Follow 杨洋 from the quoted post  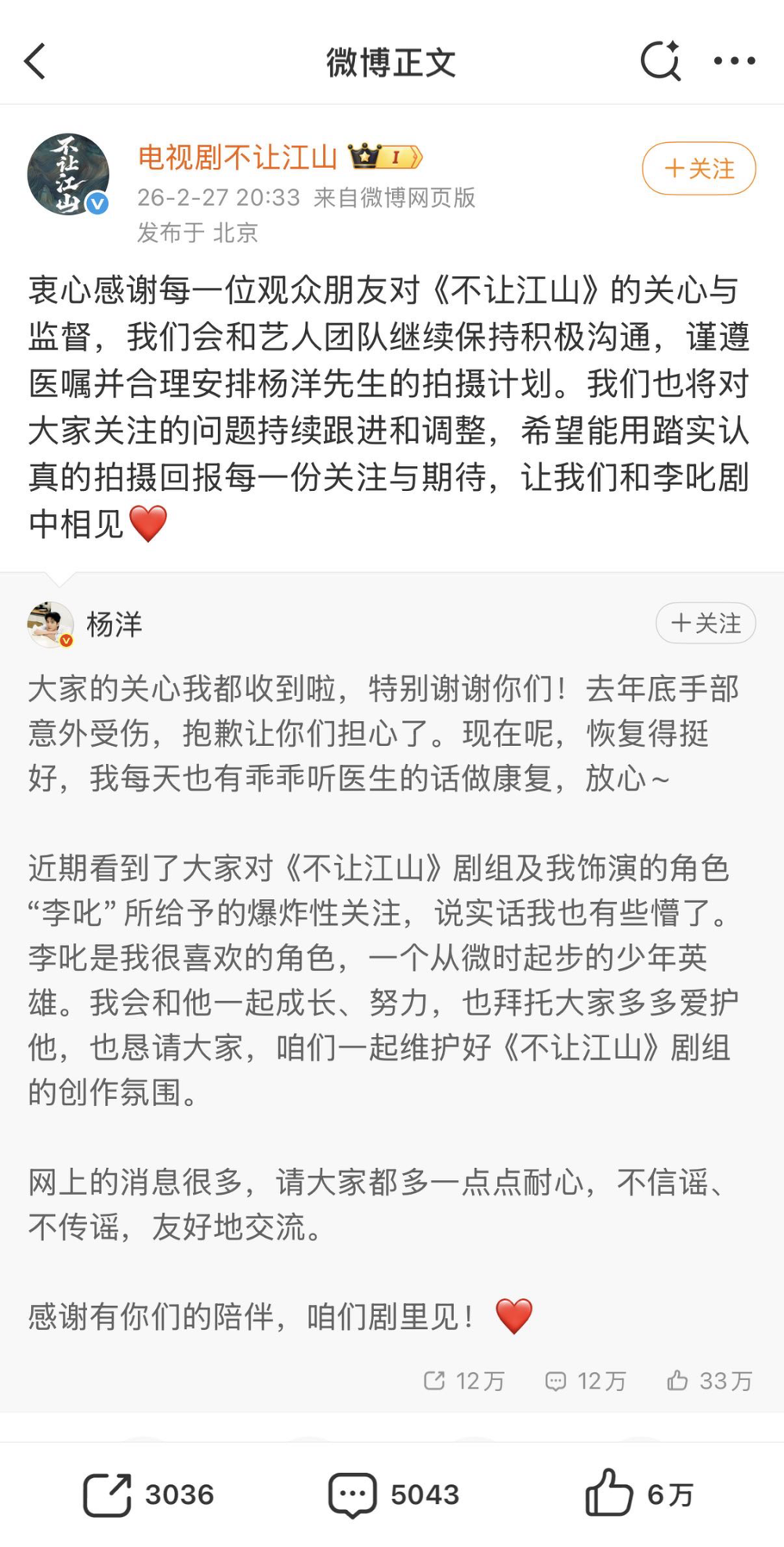(x=706, y=624)
